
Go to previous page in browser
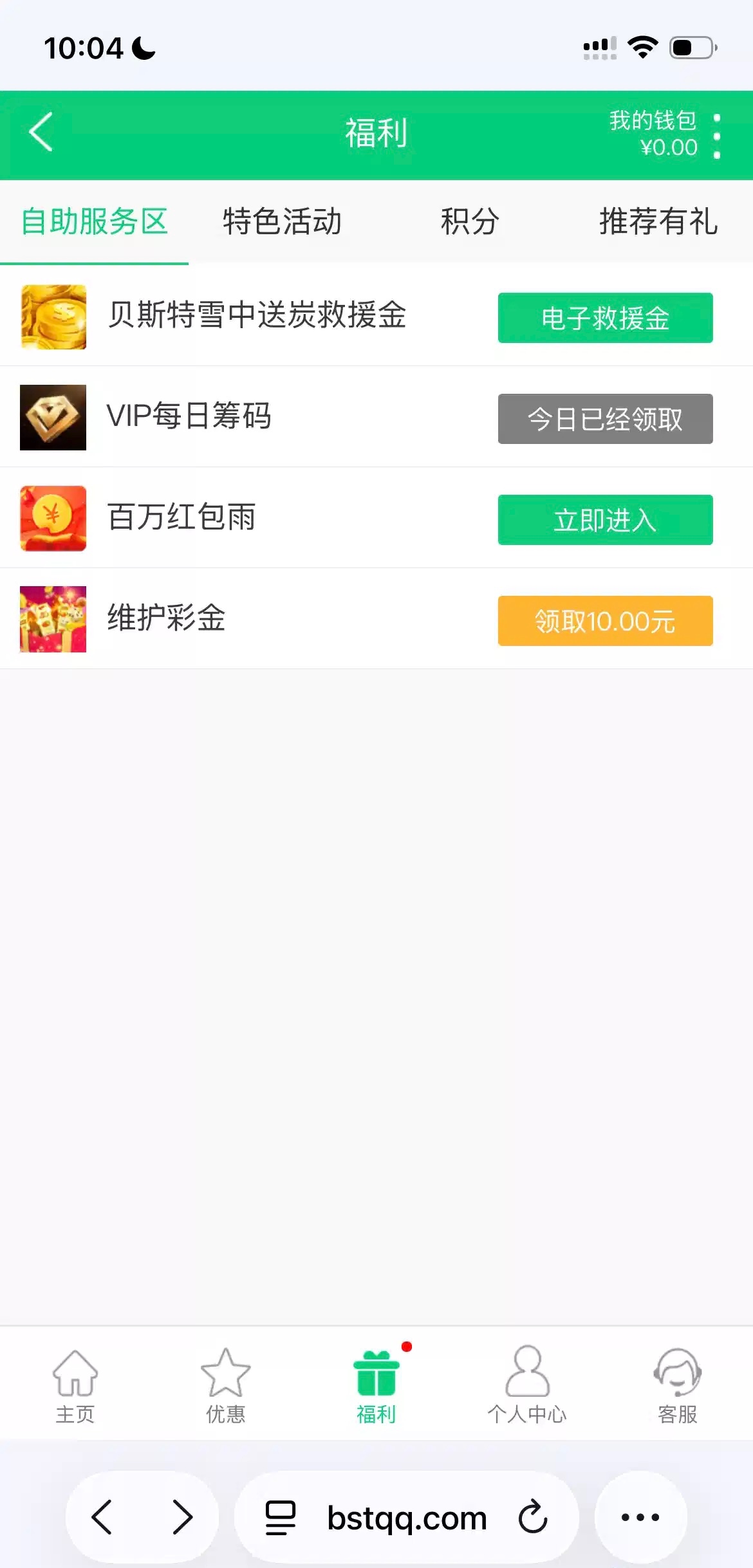(102, 1517)
